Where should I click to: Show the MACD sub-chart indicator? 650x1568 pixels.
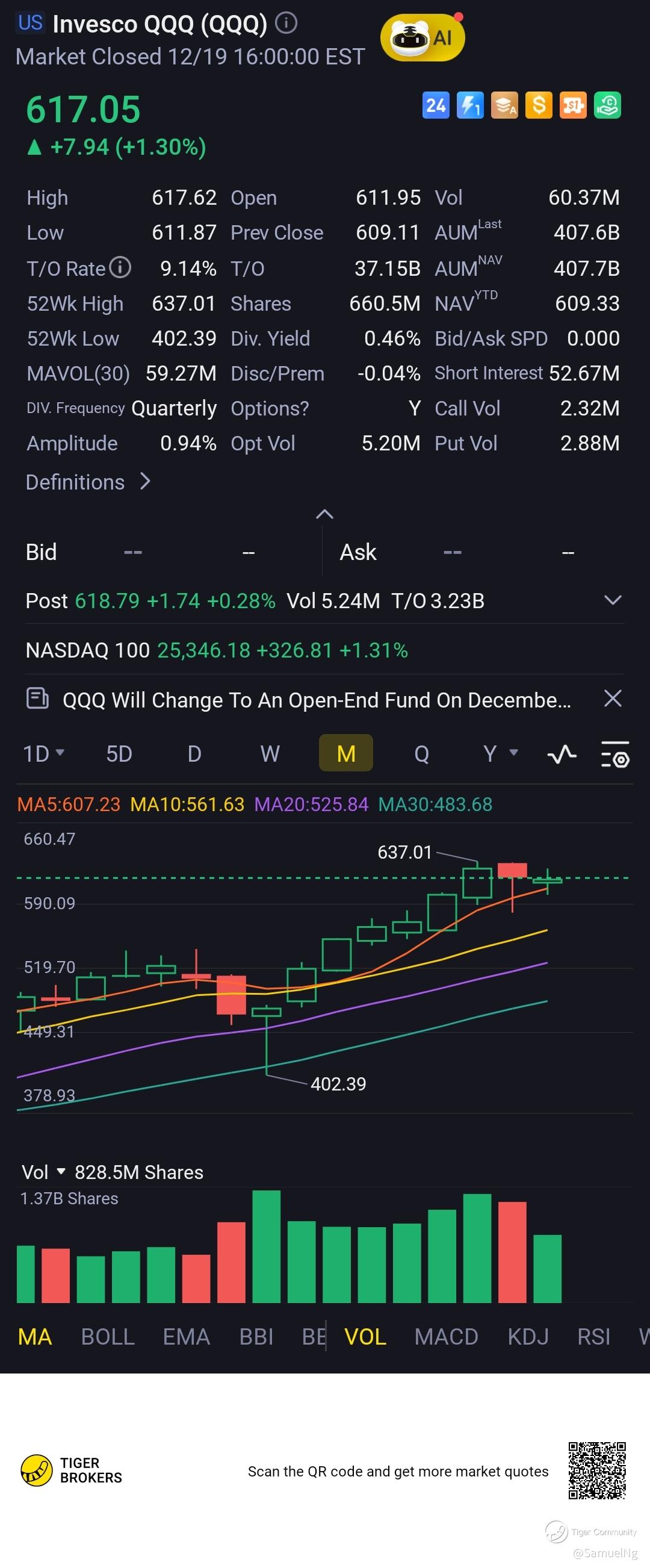pos(446,1337)
